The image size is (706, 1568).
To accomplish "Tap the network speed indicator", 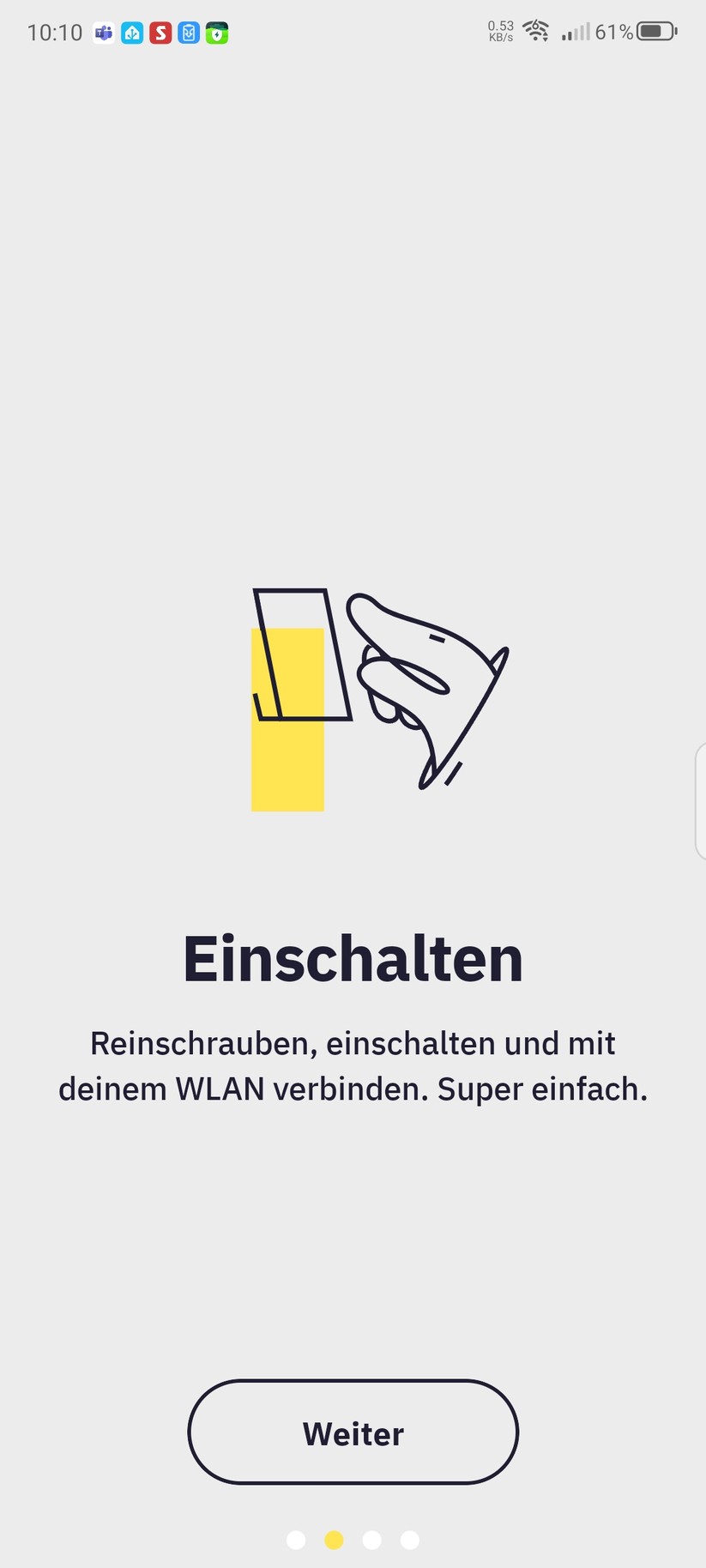I will 498,33.
